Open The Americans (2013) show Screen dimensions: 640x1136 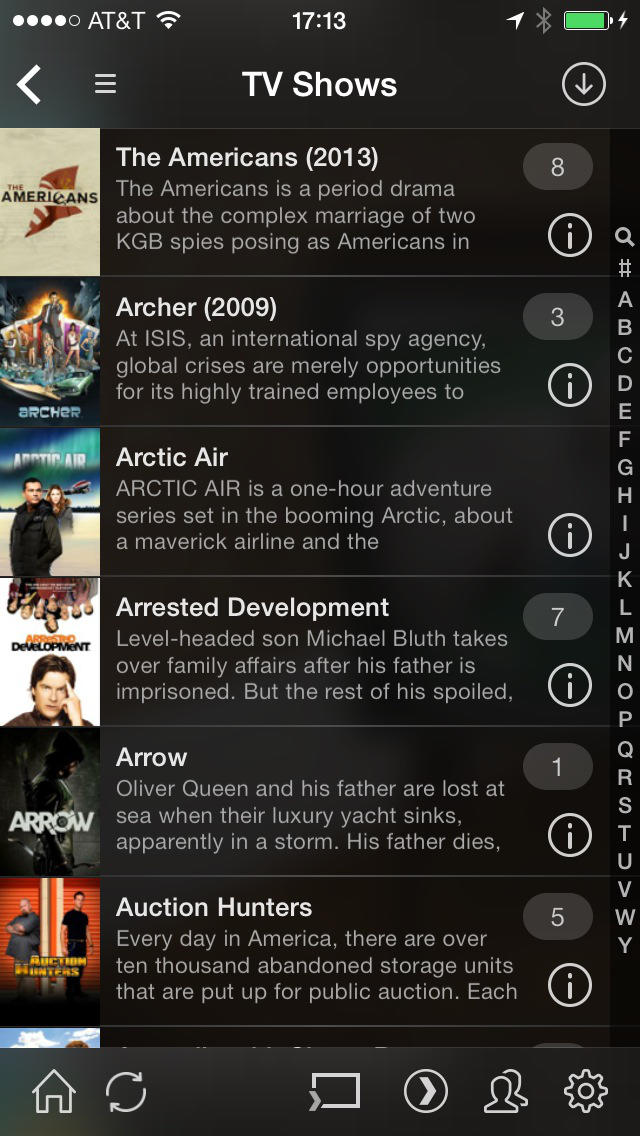pyautogui.click(x=300, y=201)
